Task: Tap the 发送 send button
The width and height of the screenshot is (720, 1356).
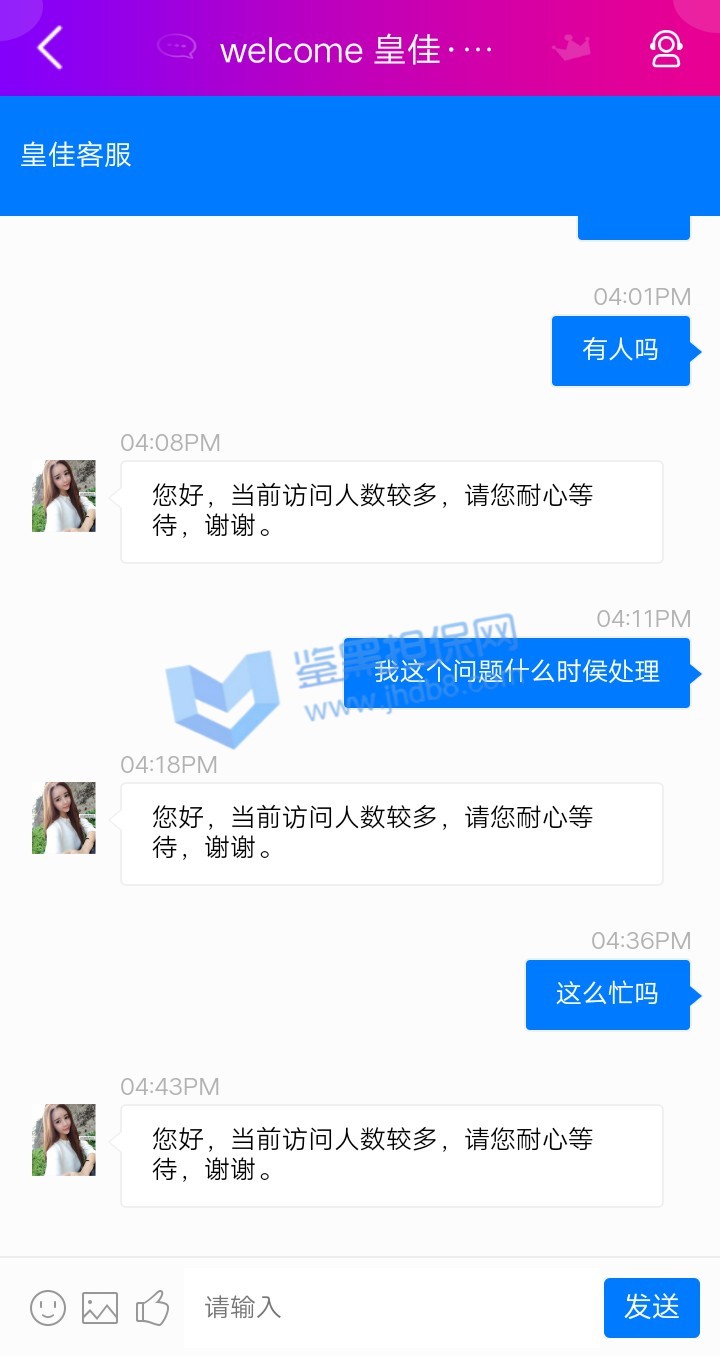Action: pyautogui.click(x=651, y=1307)
